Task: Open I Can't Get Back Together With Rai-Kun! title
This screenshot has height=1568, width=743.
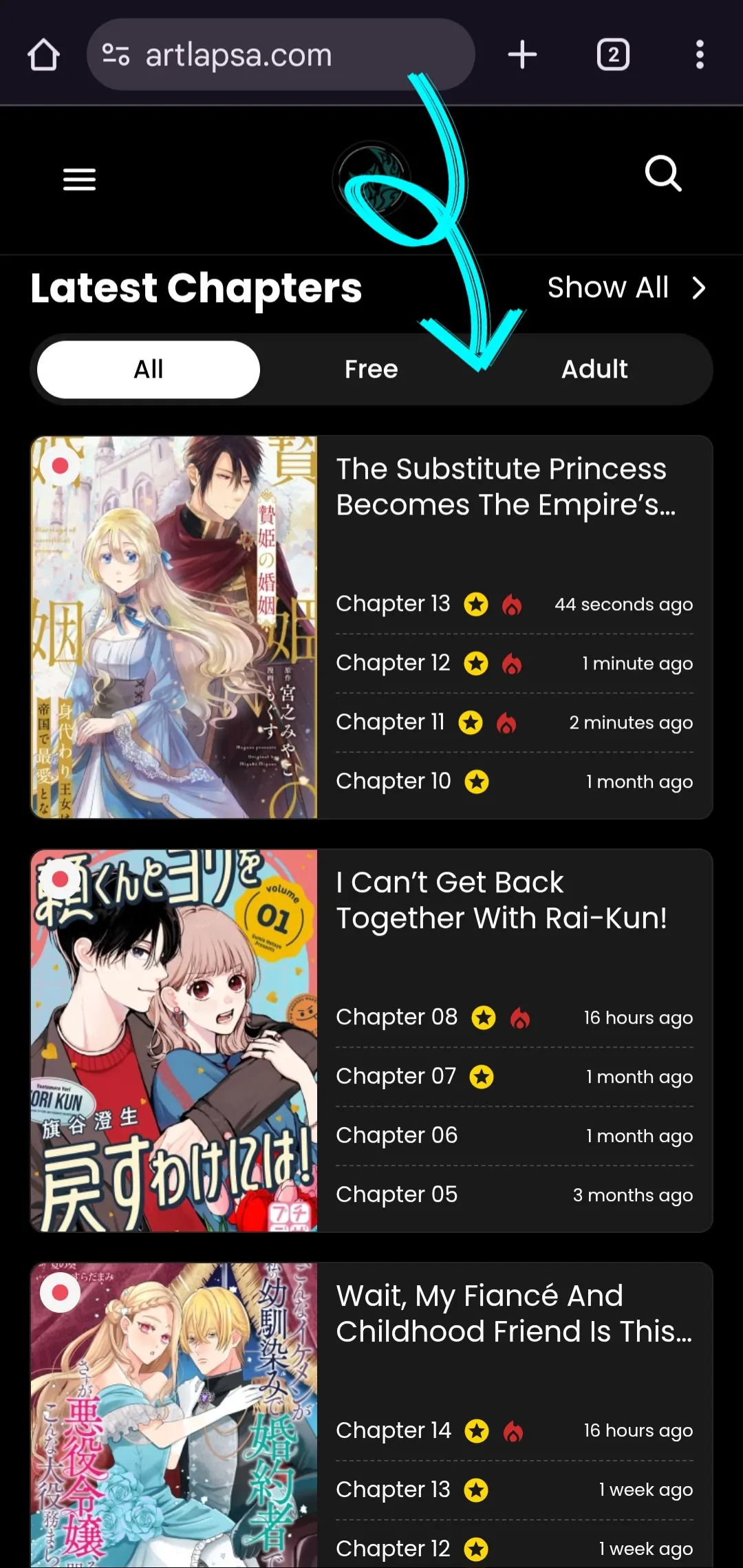Action: coord(502,900)
